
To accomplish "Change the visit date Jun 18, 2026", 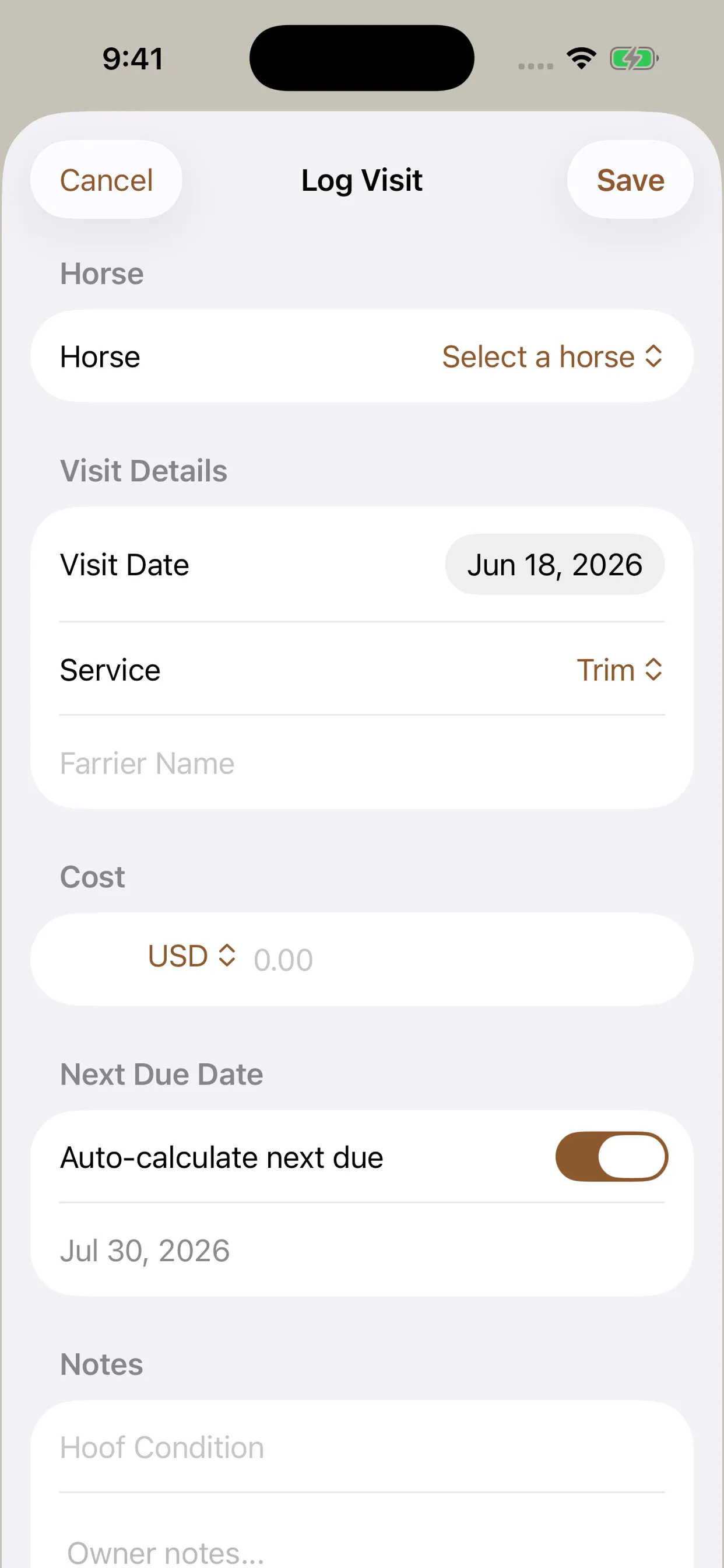I will pyautogui.click(x=554, y=564).
